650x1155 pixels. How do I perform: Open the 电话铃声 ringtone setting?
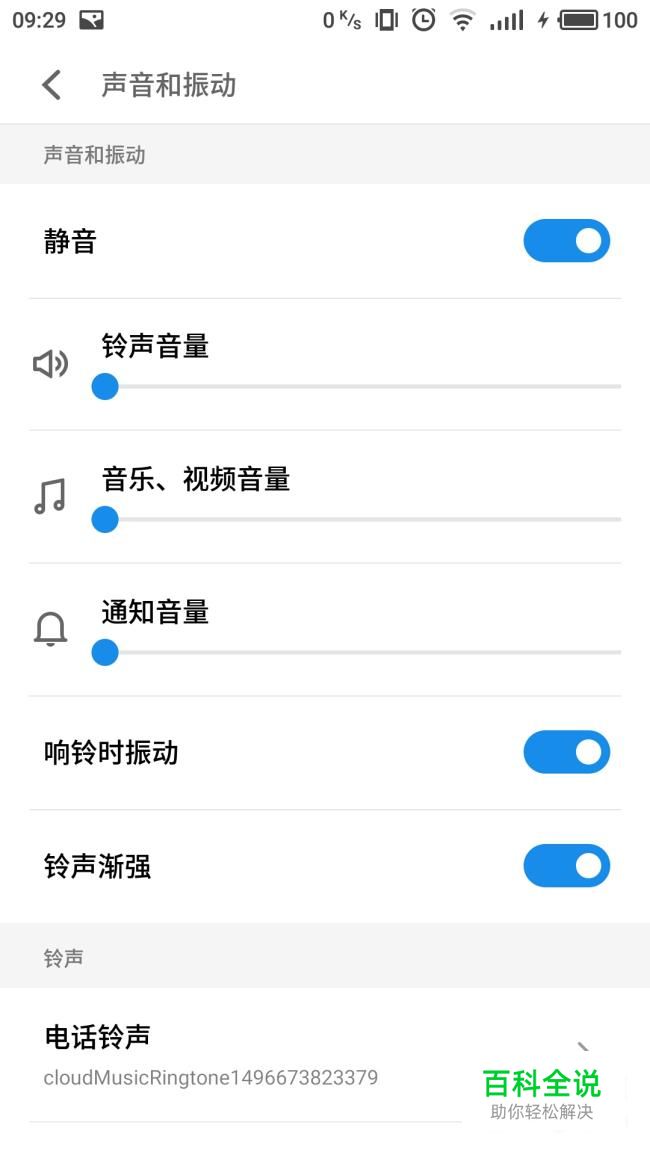(325, 1055)
